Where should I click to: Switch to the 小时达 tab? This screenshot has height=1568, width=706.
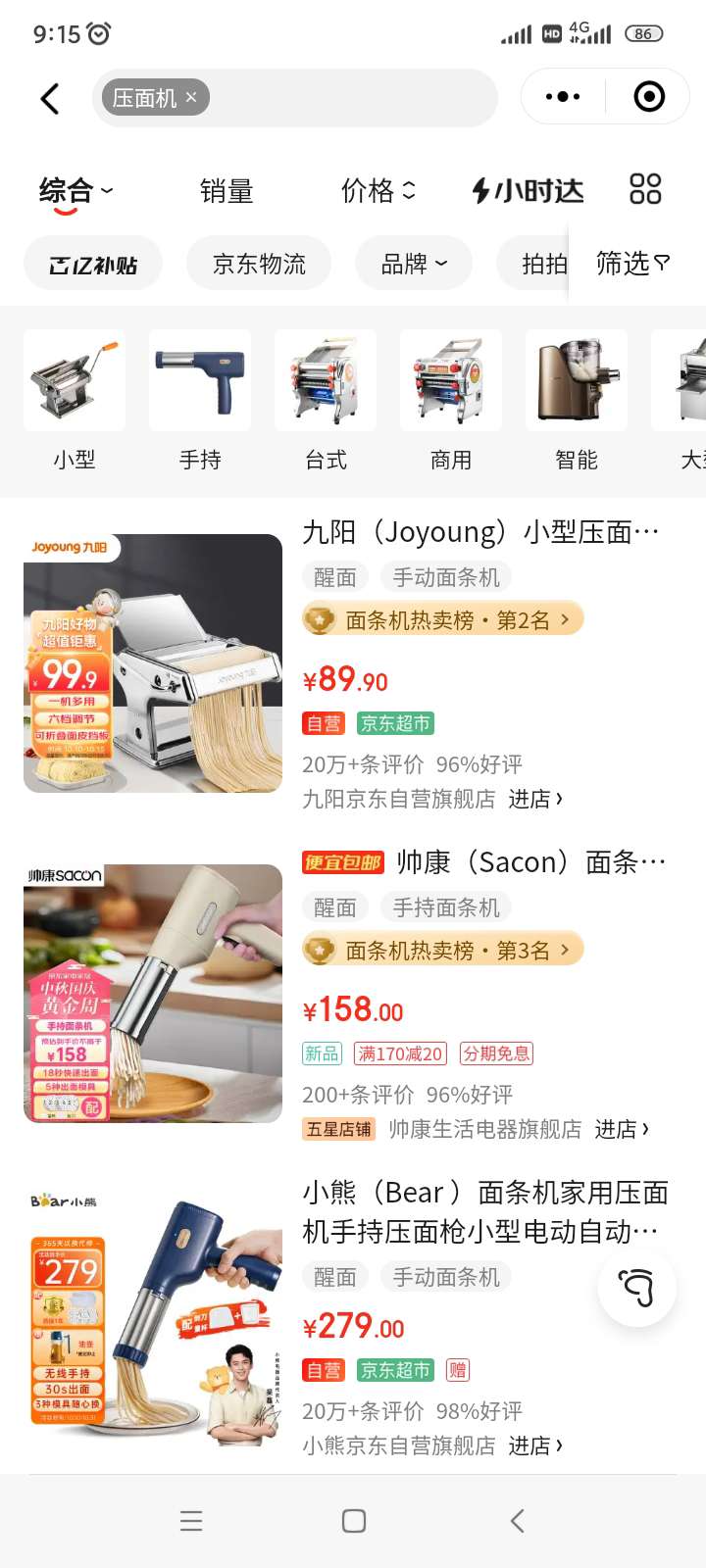coord(528,191)
